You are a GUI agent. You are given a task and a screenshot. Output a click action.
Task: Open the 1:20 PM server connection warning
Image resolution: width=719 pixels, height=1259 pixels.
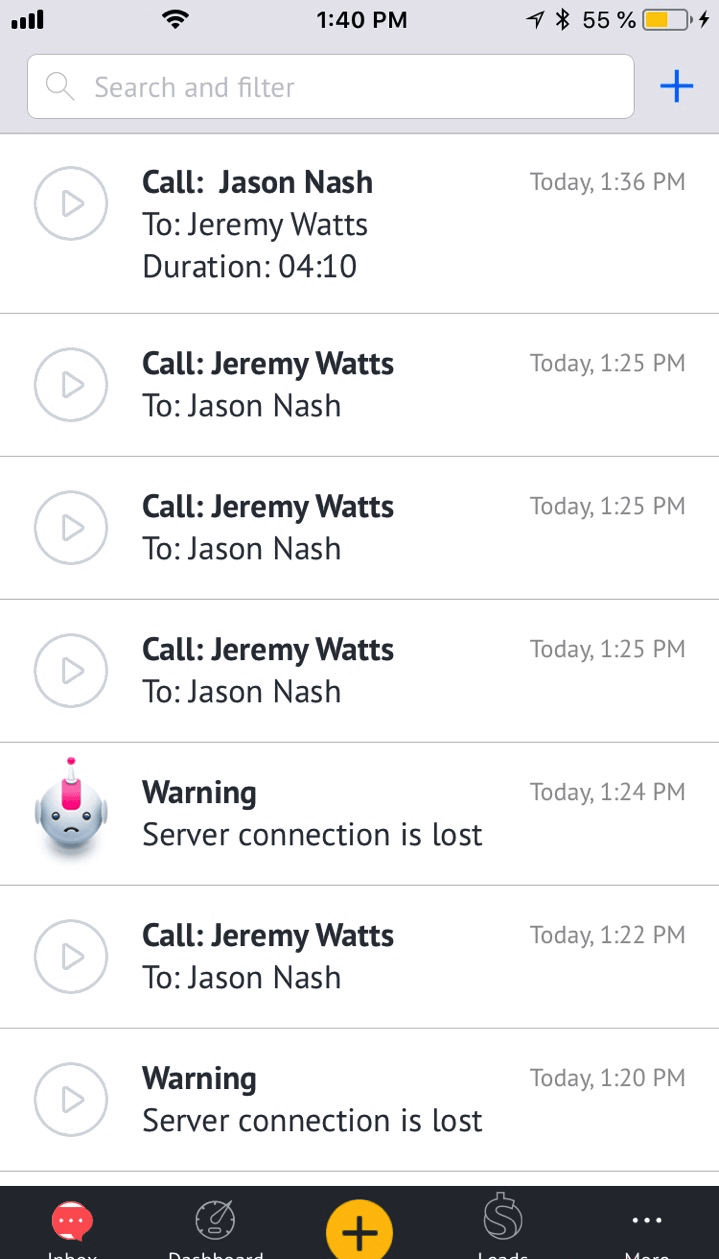click(359, 1100)
